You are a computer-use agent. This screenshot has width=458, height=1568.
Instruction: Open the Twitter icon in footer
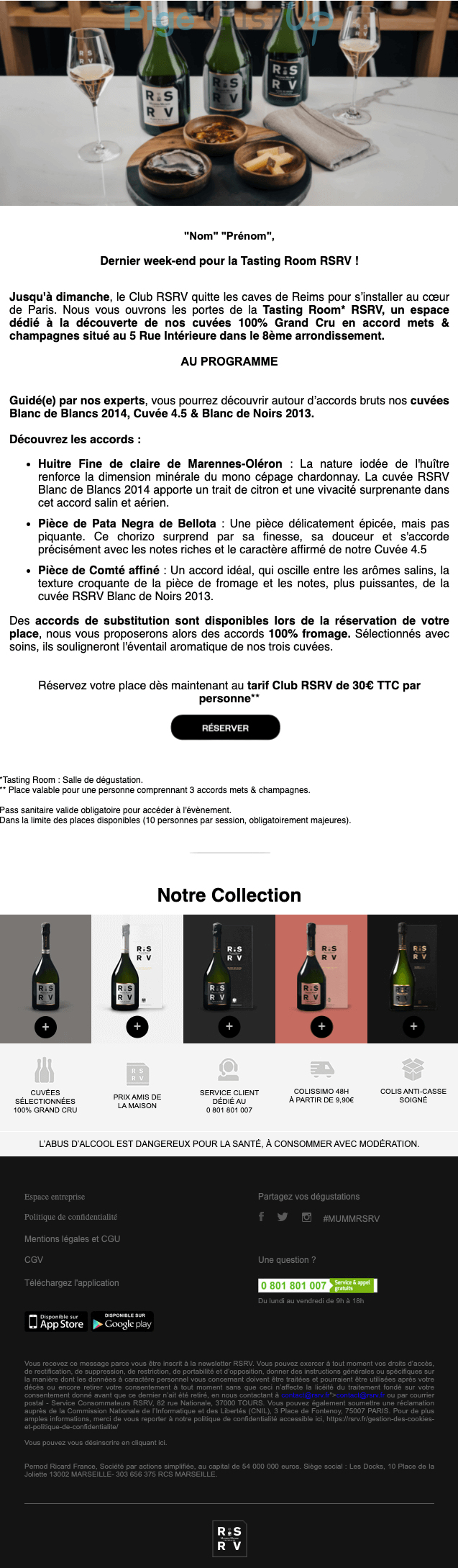tap(283, 1217)
